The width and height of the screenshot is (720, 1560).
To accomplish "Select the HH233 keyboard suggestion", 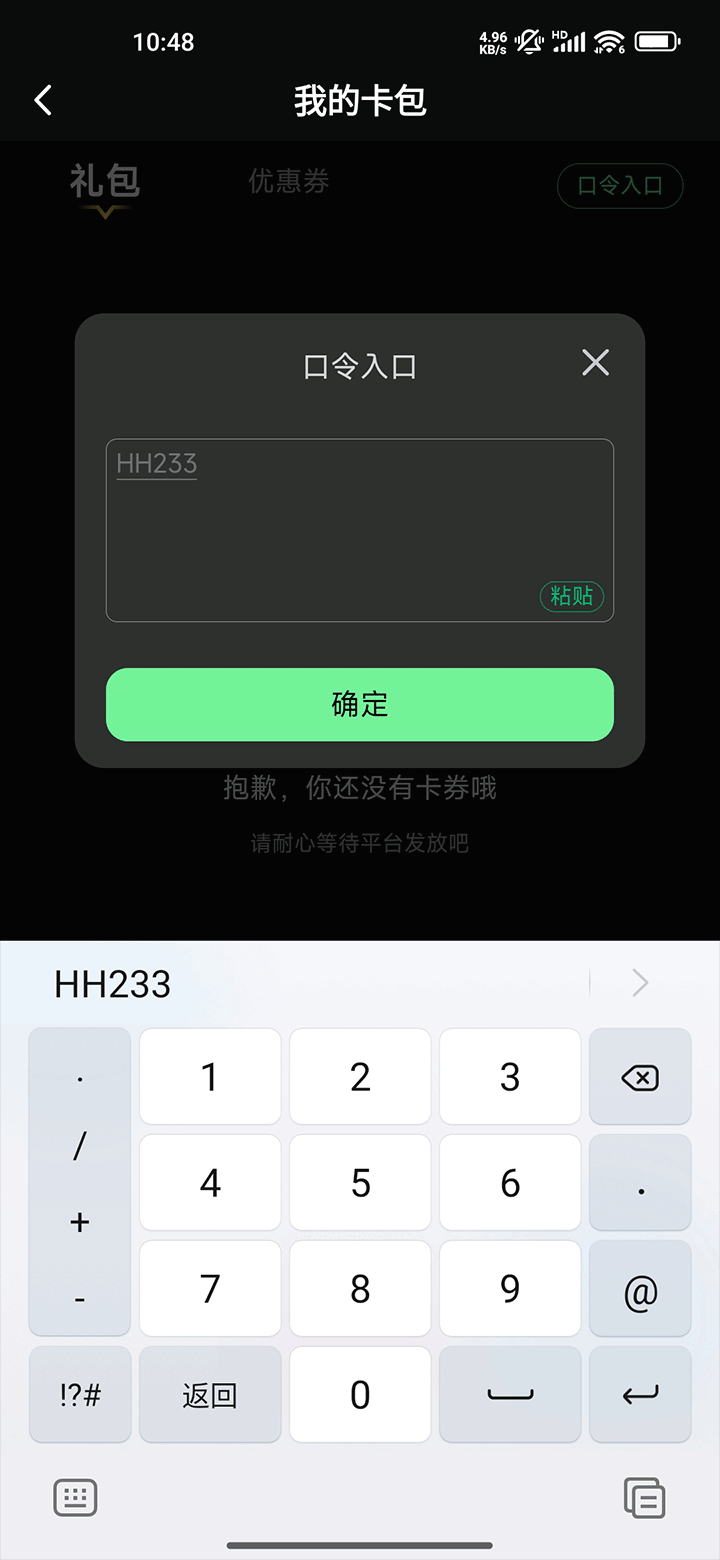I will click(113, 984).
